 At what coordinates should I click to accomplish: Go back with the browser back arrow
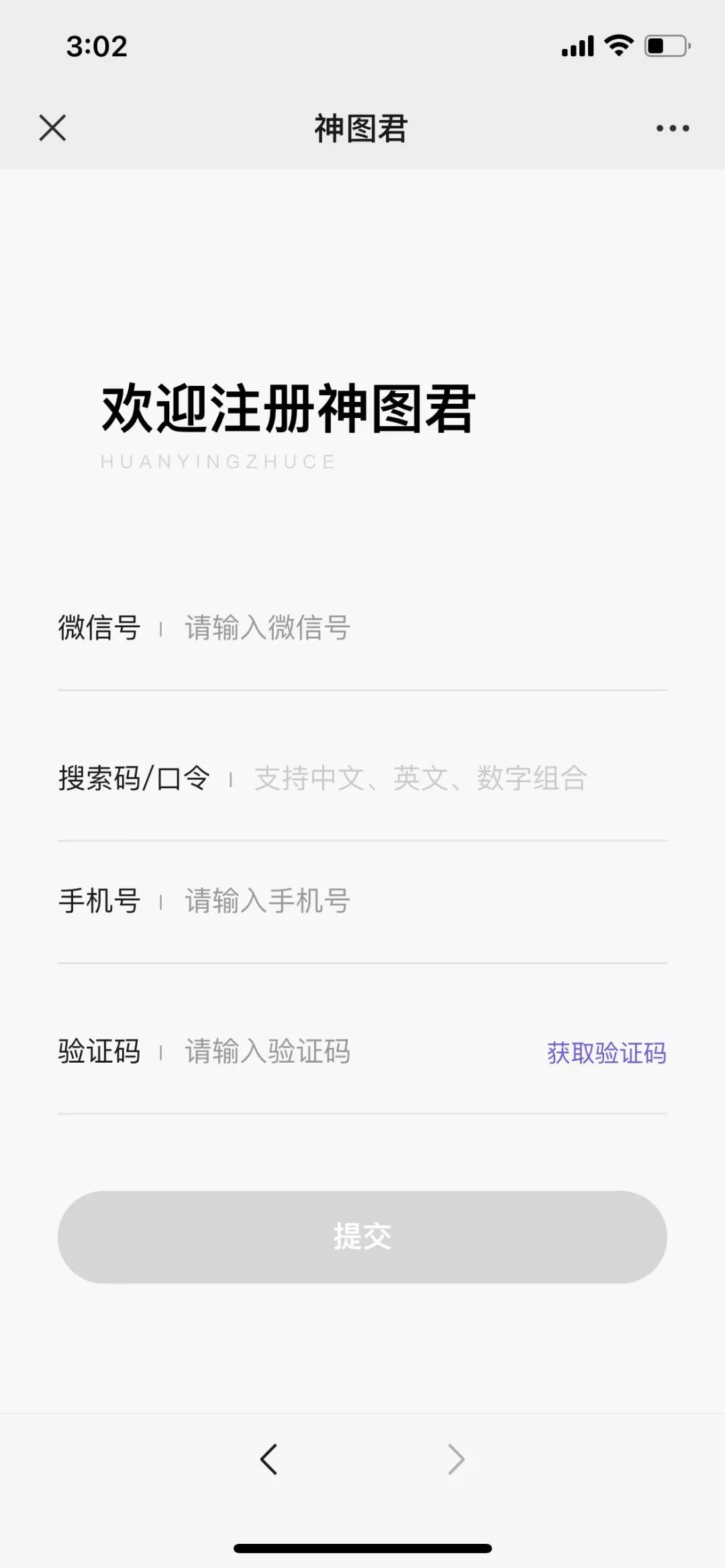269,1459
